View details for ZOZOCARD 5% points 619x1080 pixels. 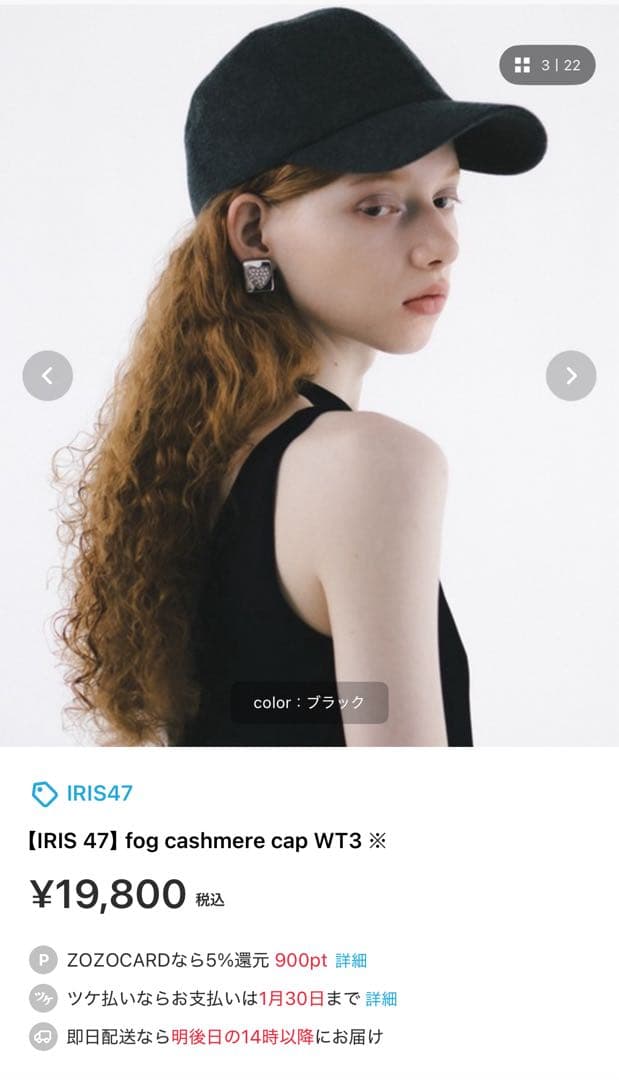(x=351, y=960)
